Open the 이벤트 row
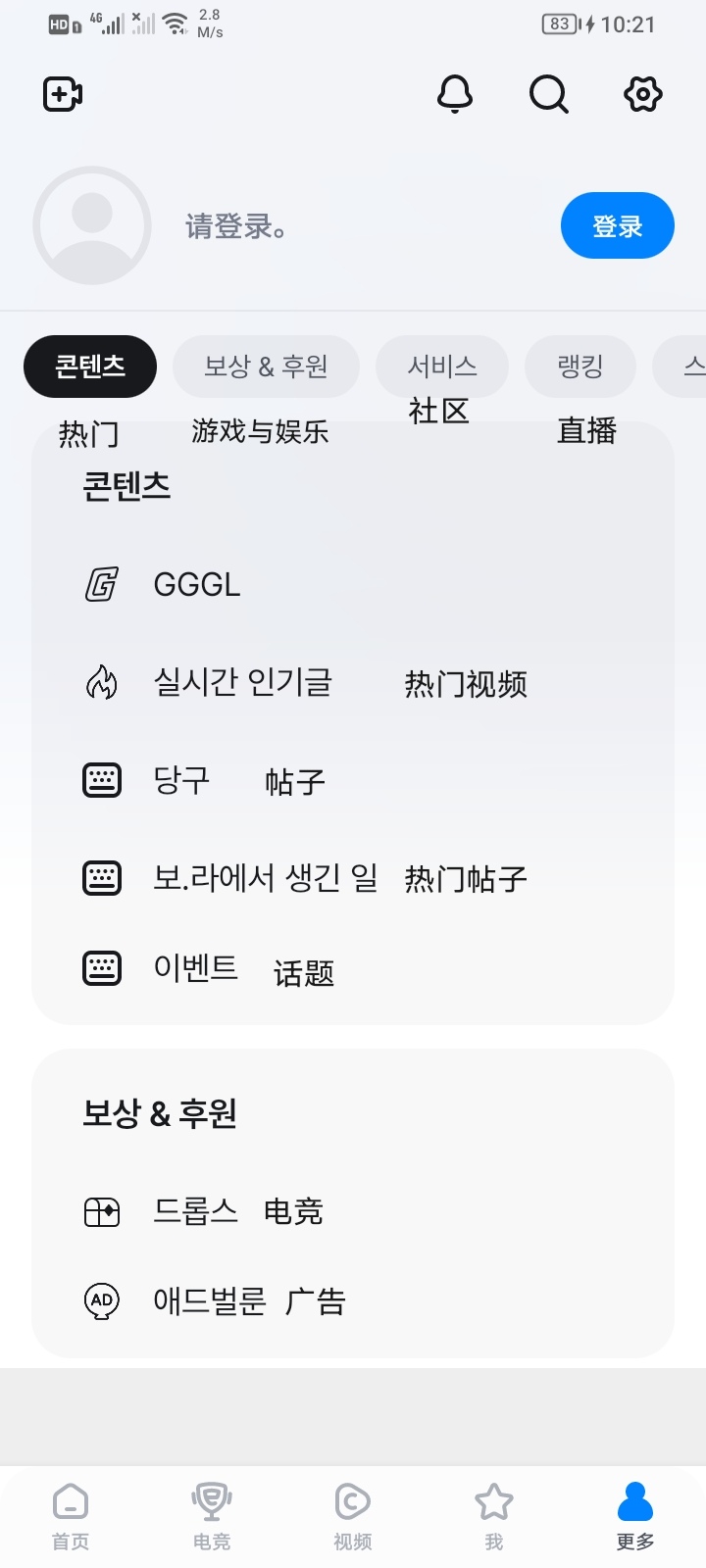Screen dimensions: 706x1568 pyautogui.click(x=195, y=968)
